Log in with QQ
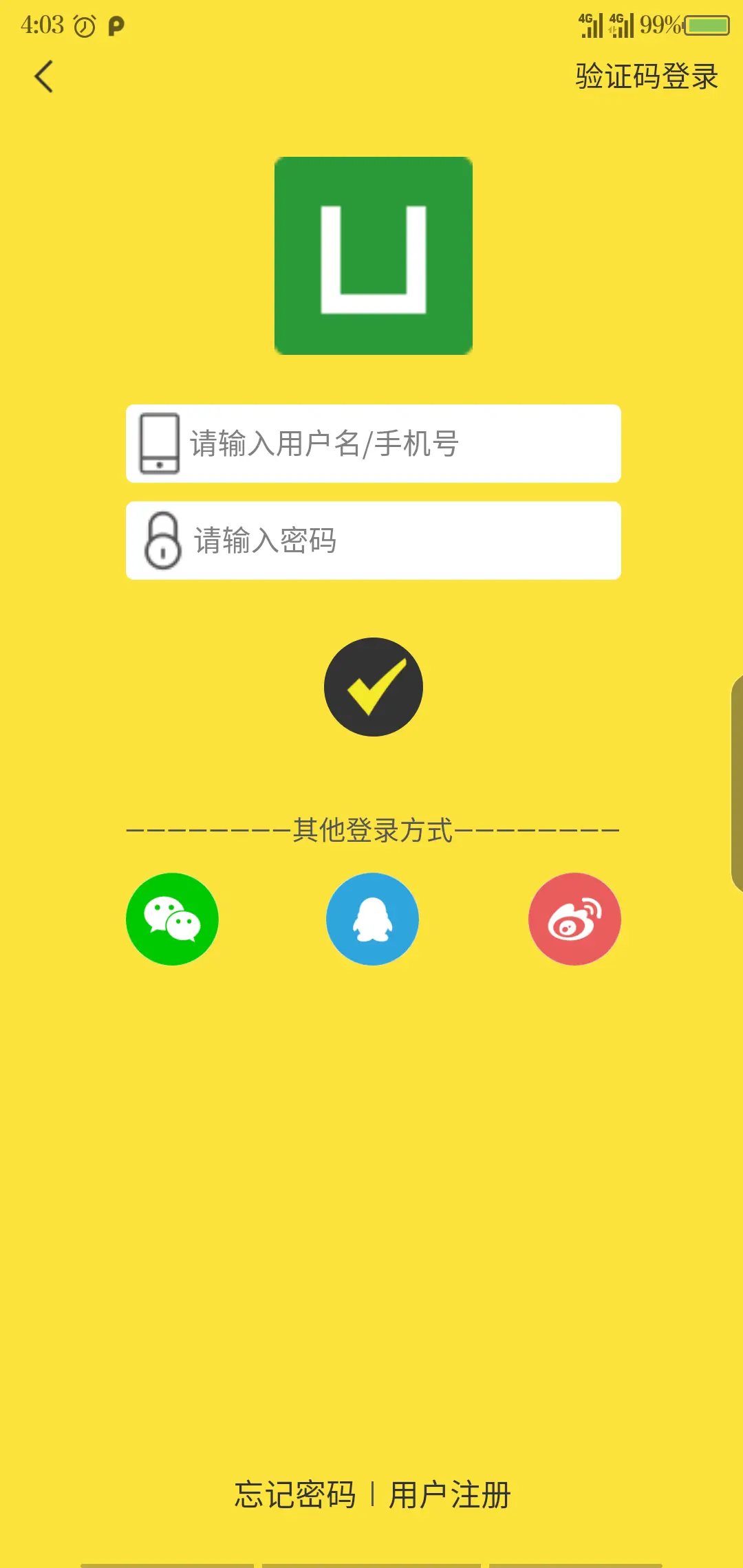 pyautogui.click(x=372, y=919)
